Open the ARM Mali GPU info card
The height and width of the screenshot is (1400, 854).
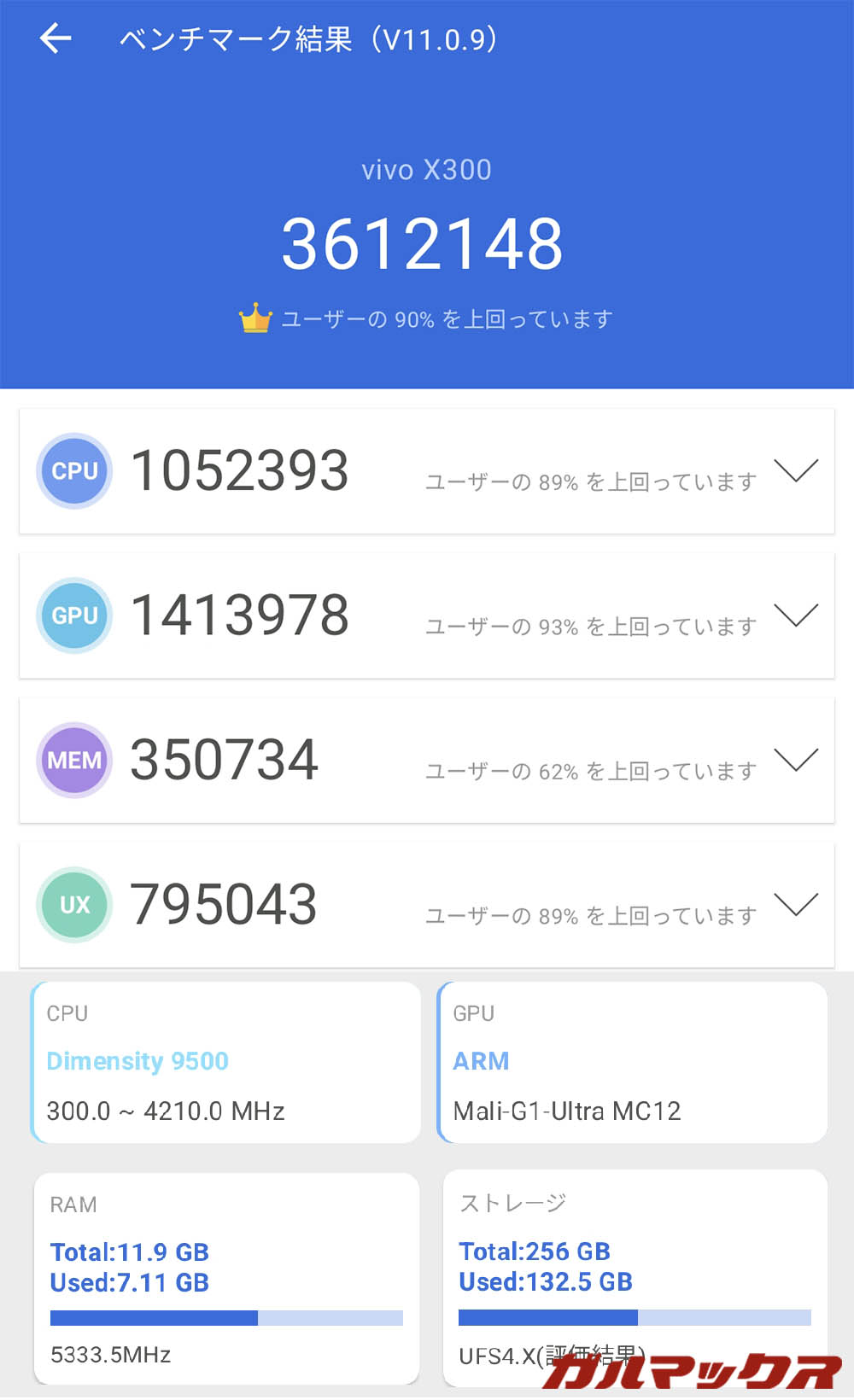point(632,1062)
